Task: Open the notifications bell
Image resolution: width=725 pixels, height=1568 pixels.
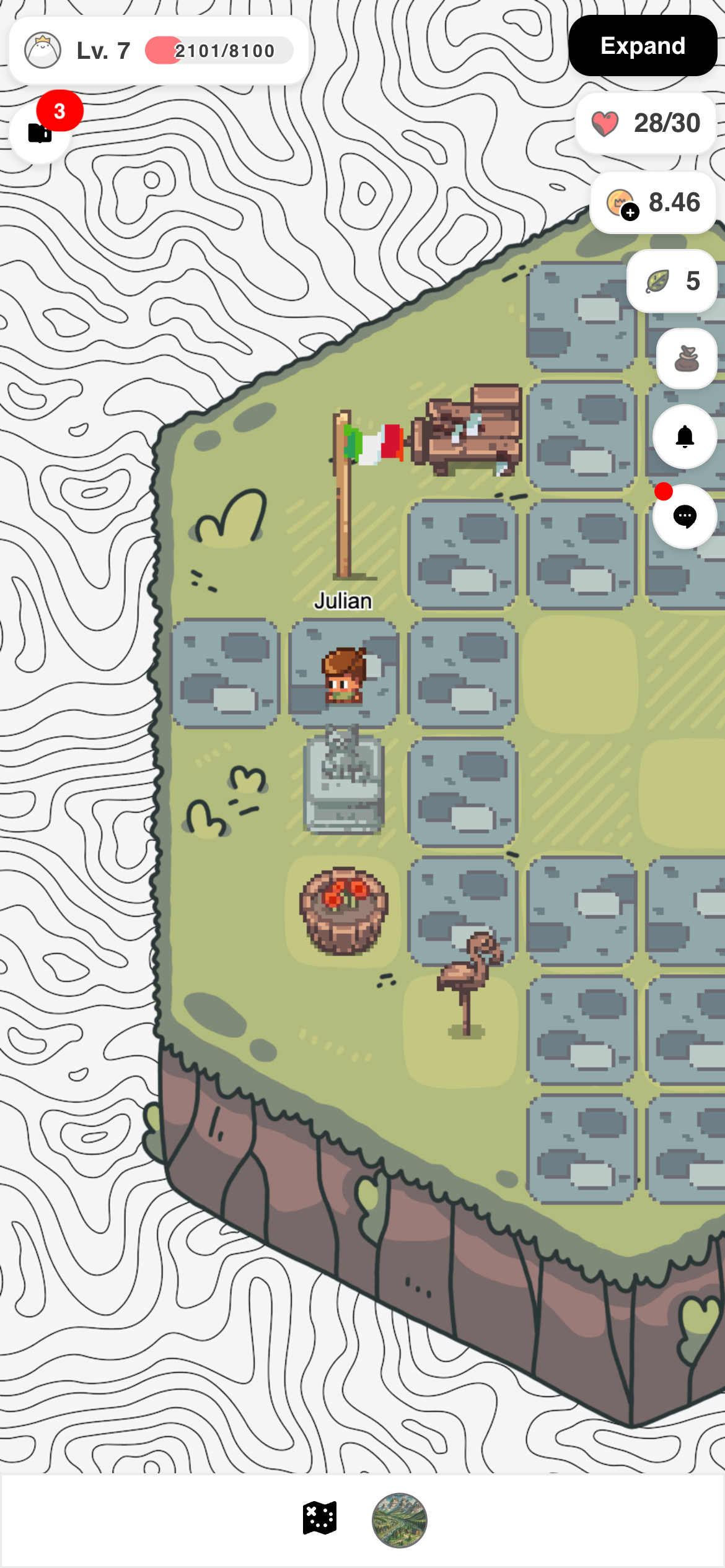Action: (685, 437)
